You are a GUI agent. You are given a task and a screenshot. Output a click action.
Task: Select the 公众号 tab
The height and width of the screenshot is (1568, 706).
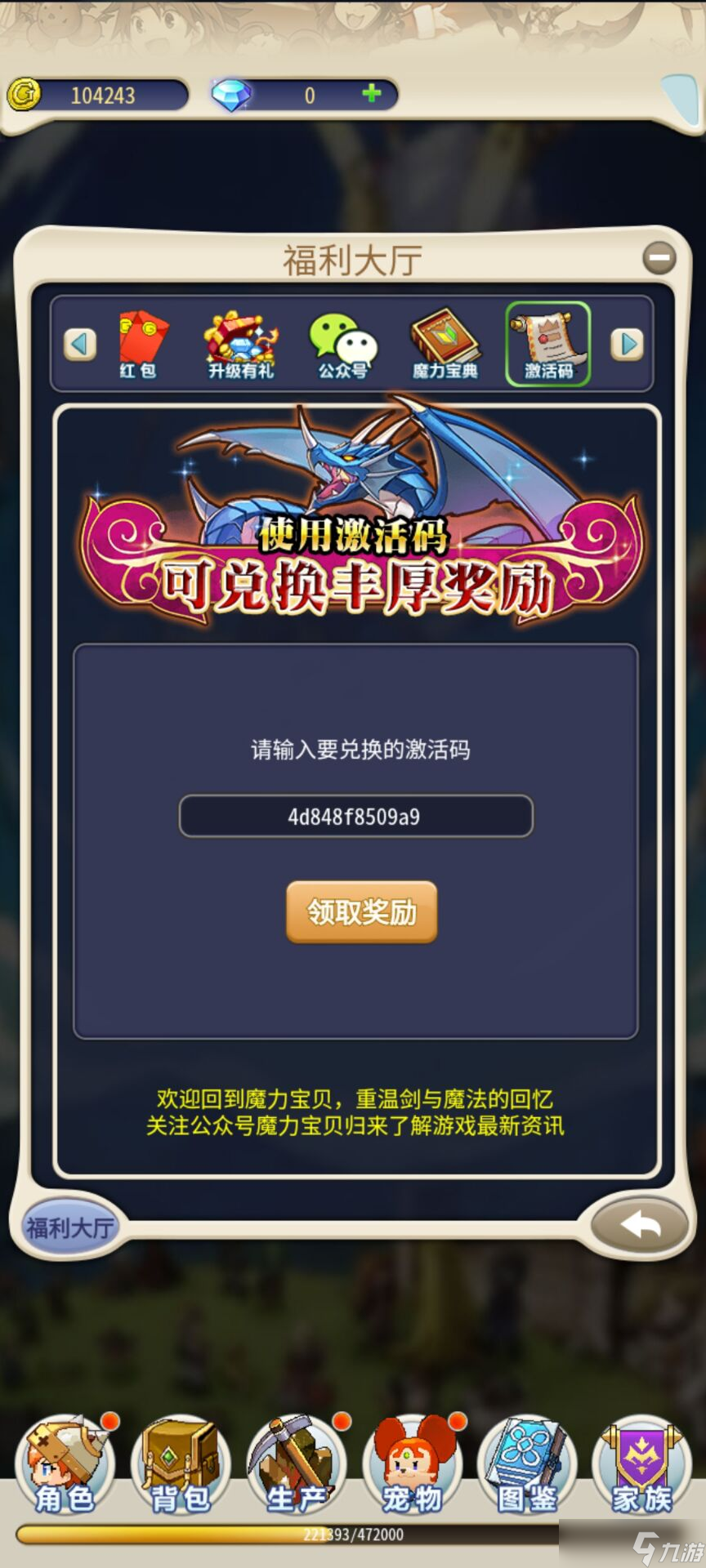point(343,345)
